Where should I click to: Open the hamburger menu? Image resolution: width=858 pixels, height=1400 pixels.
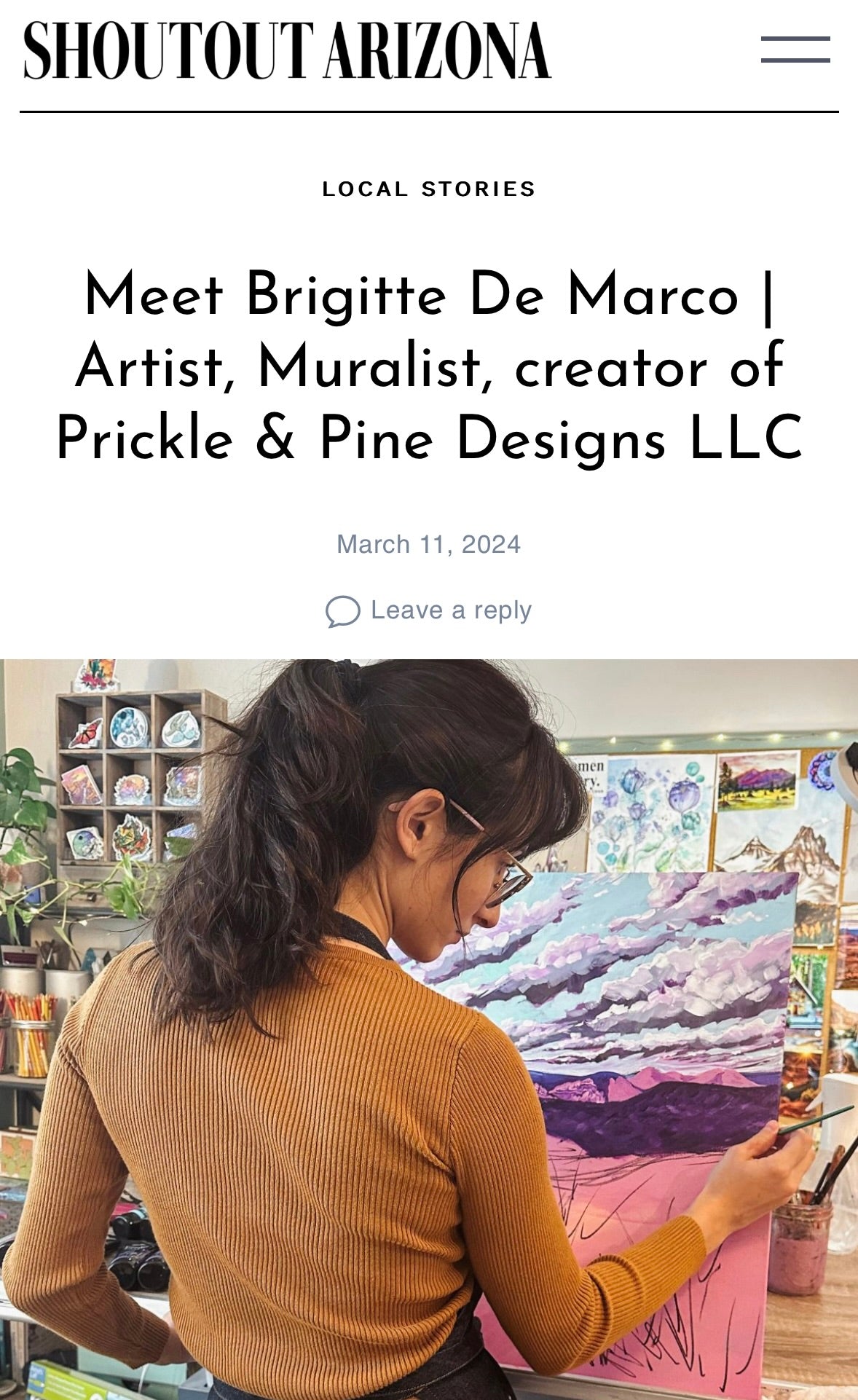coord(795,50)
